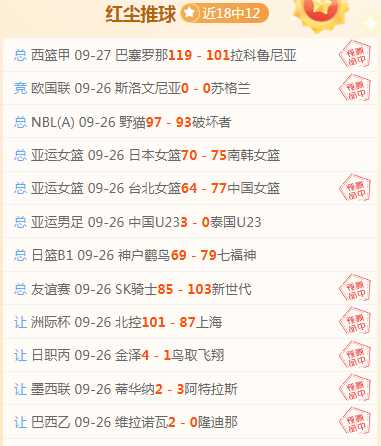View the 日篮B1 神户鹳鸟 vs 七福神 pick
Screen dimensions: 381x446
click(x=190, y=255)
